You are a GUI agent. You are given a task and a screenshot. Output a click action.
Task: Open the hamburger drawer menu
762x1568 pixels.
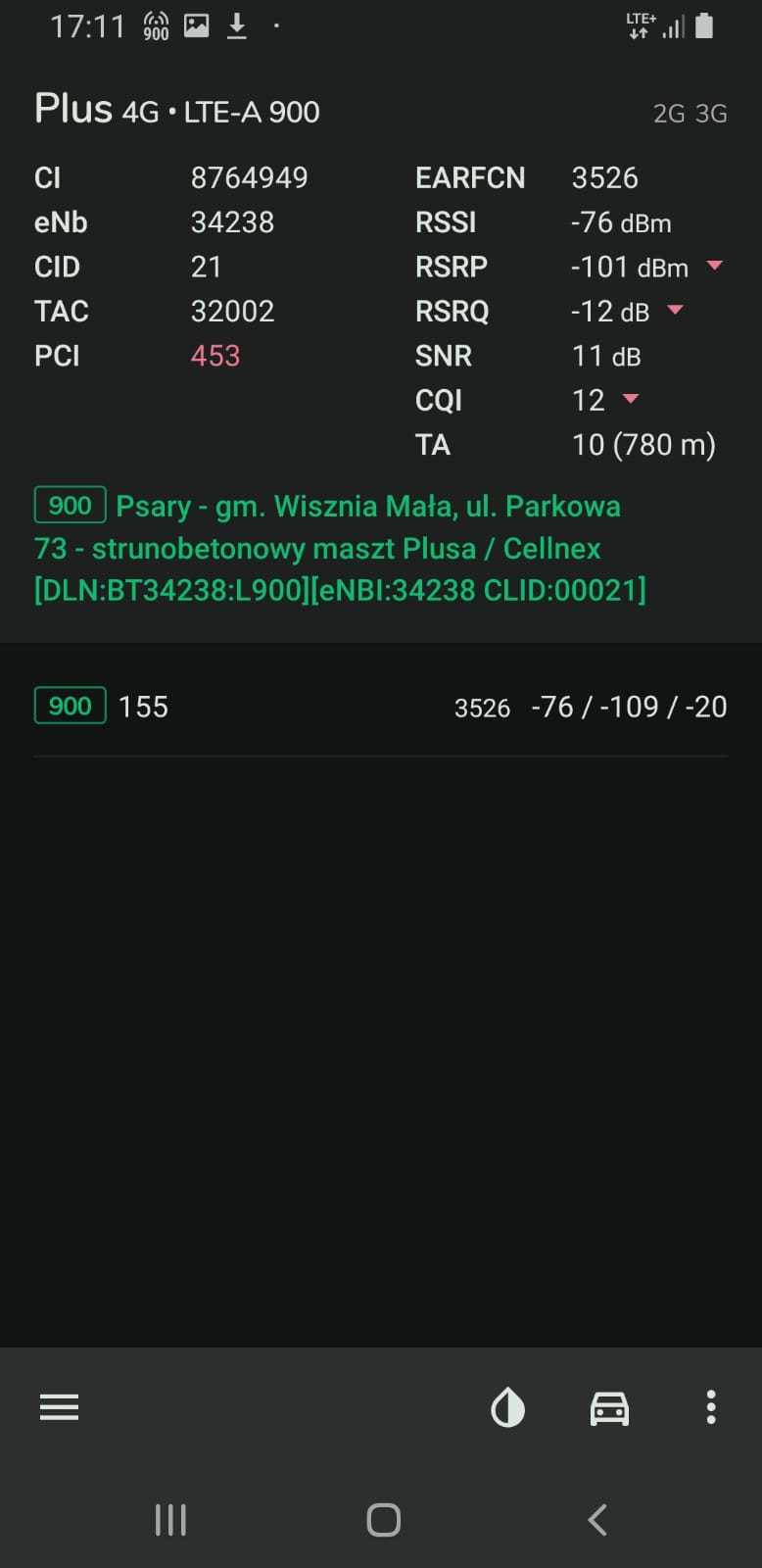[59, 1407]
